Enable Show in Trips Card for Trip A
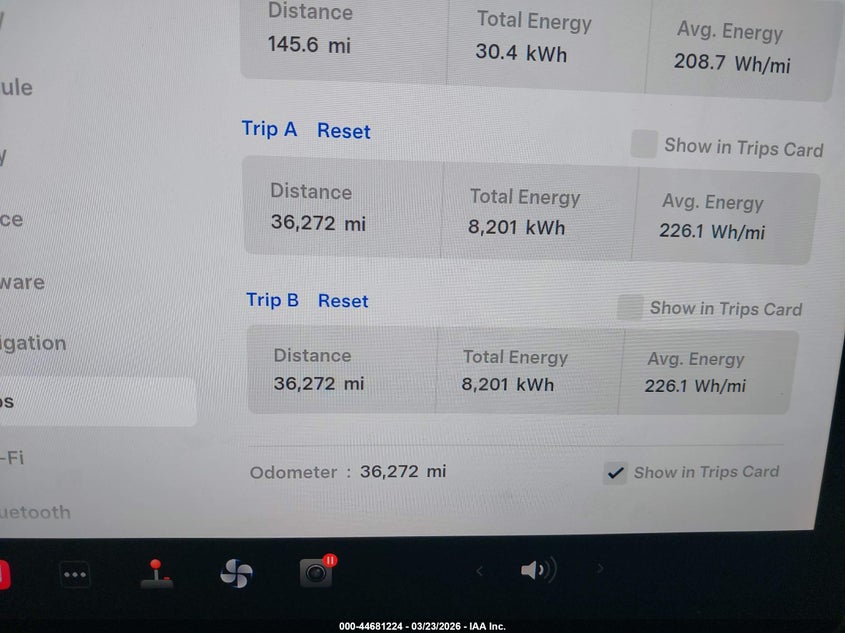The height and width of the screenshot is (633, 845). [644, 144]
